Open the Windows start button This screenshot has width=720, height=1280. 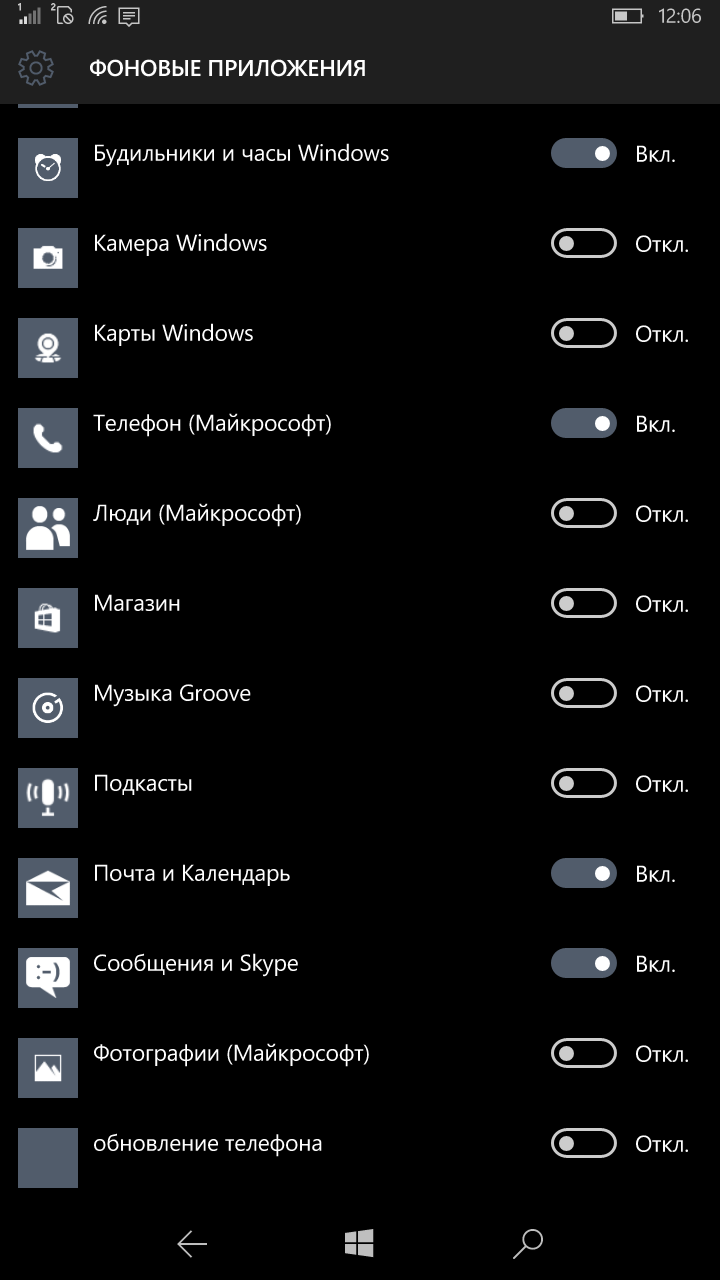(x=359, y=1243)
